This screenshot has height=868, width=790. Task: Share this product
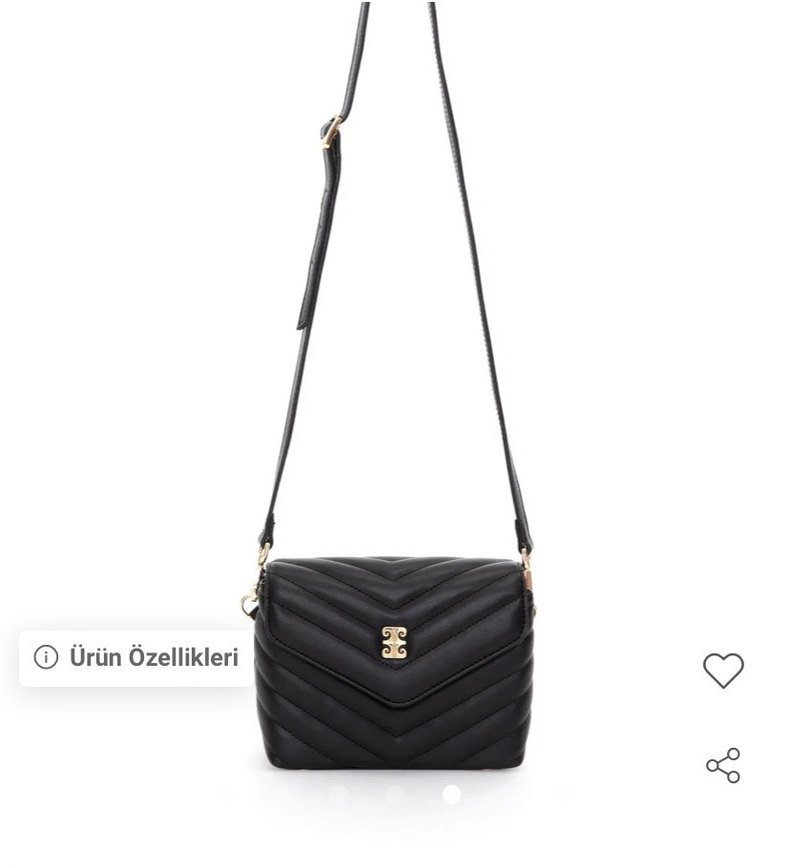[723, 765]
